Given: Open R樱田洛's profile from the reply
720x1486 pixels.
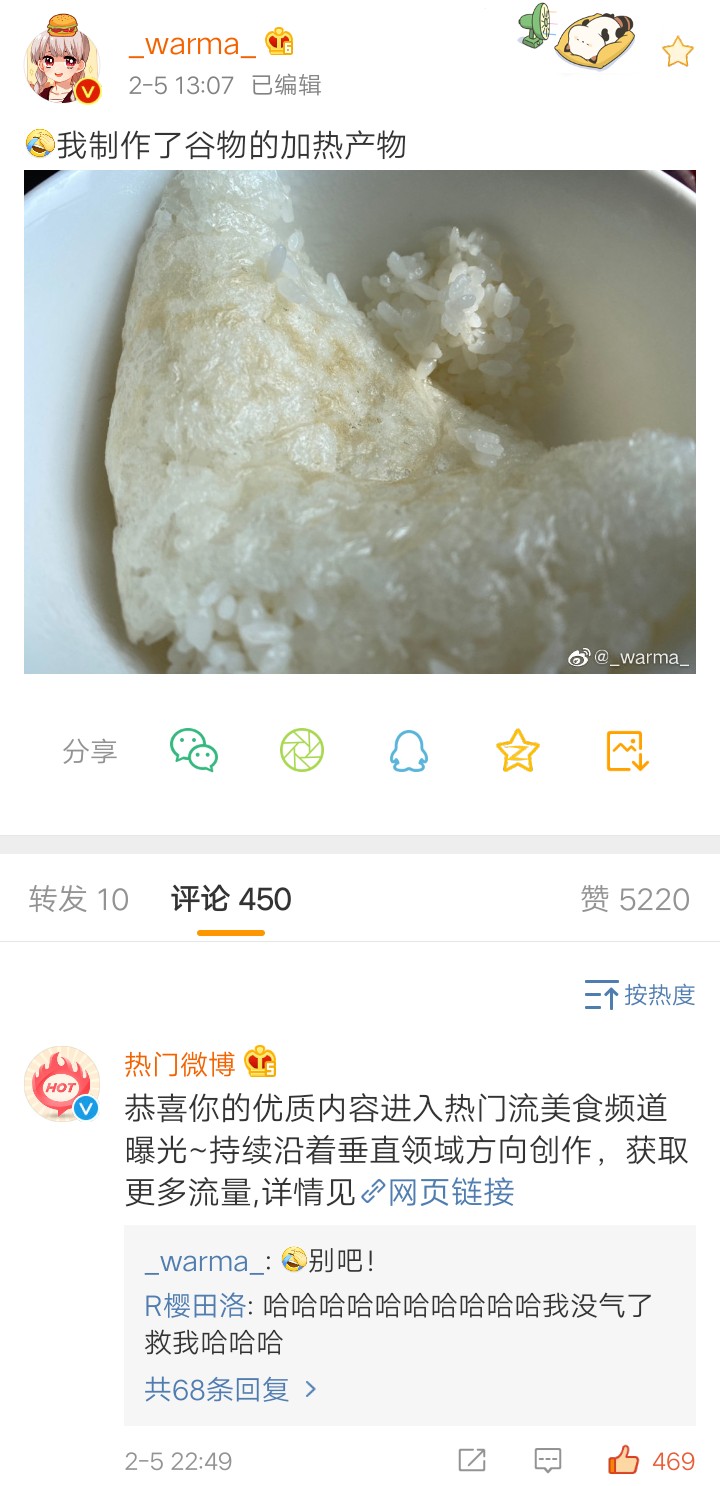Looking at the screenshot, I should pyautogui.click(x=195, y=1305).
